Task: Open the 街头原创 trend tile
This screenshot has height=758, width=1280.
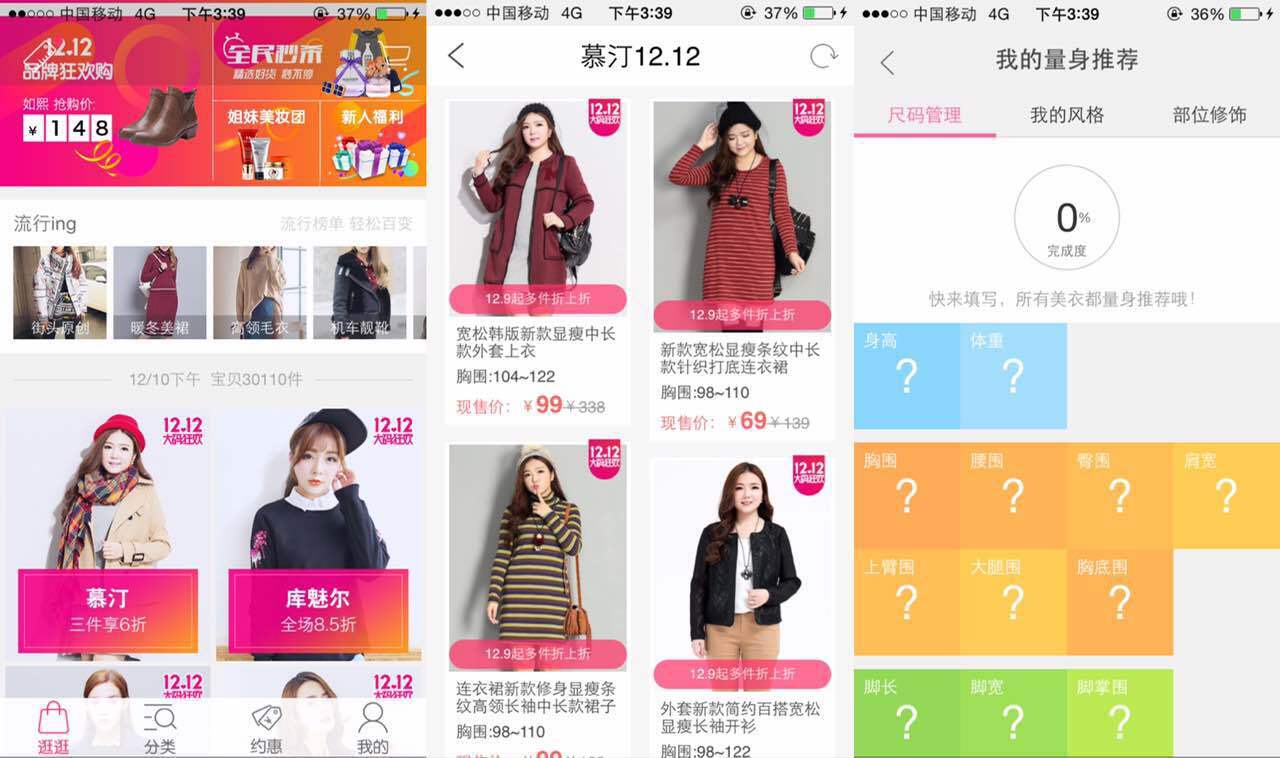Action: (60, 292)
